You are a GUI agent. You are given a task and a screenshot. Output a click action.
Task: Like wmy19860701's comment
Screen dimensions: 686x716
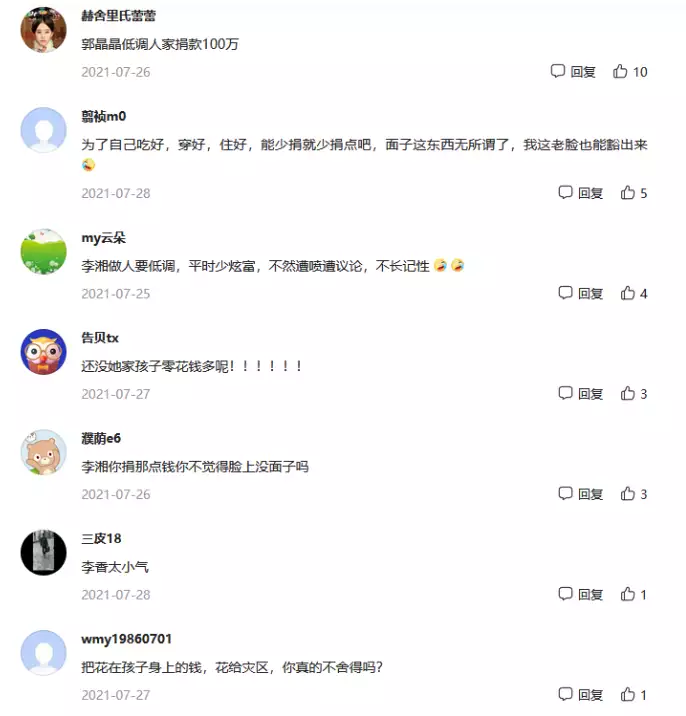(x=628, y=695)
